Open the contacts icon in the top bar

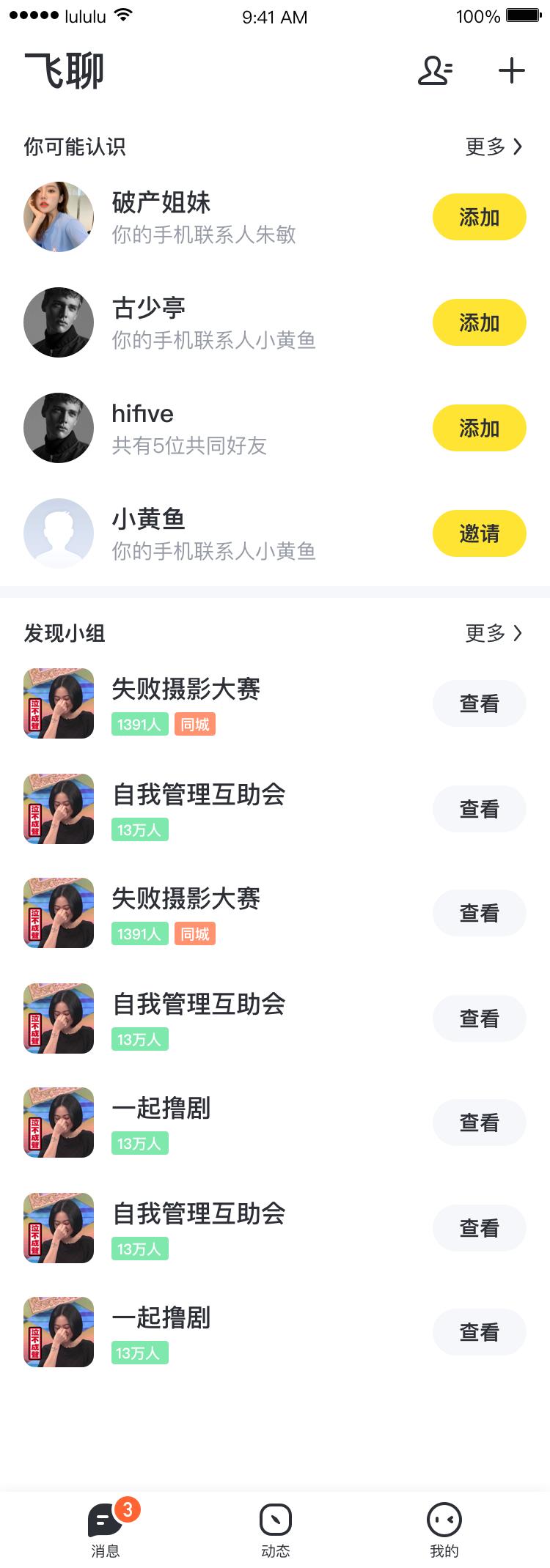point(434,70)
